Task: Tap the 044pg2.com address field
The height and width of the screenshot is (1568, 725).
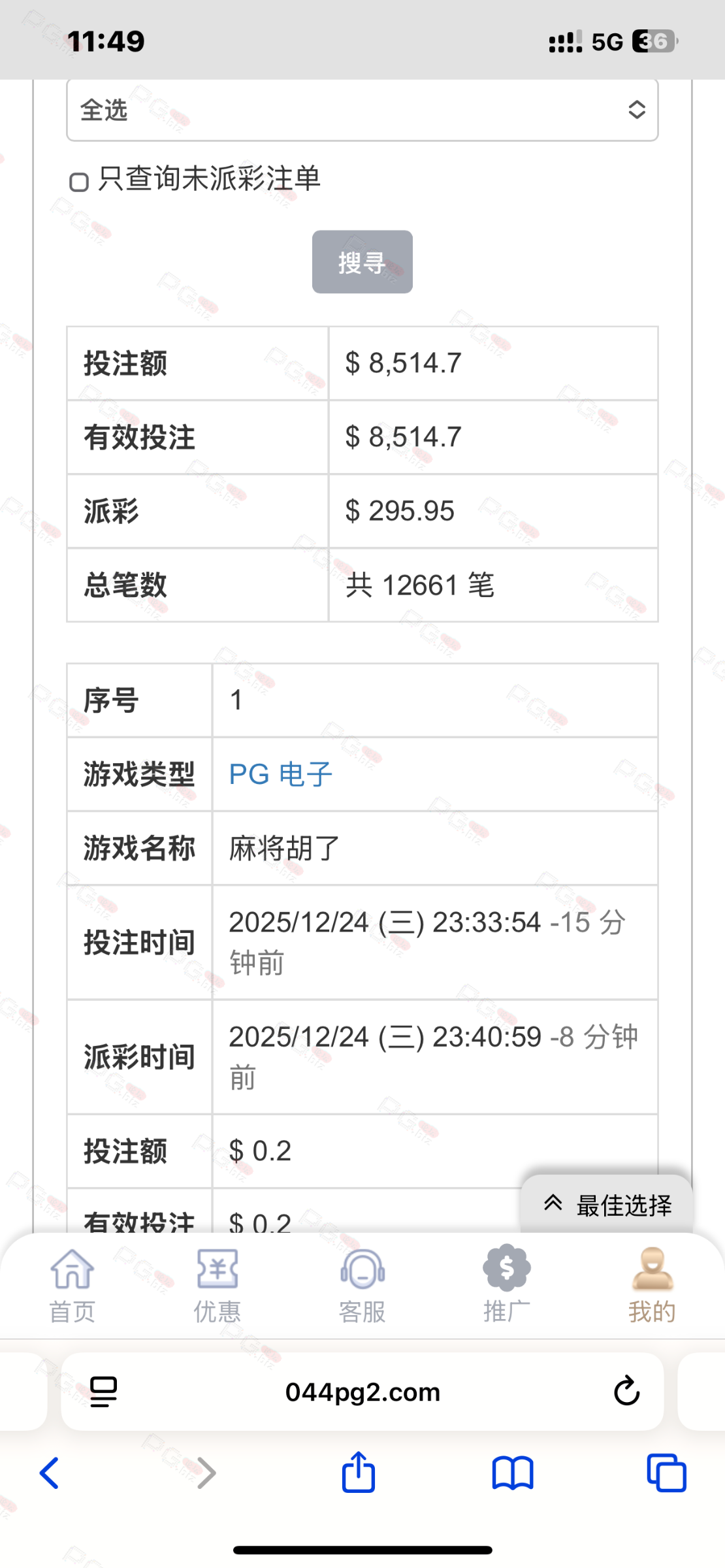Action: point(362,1392)
